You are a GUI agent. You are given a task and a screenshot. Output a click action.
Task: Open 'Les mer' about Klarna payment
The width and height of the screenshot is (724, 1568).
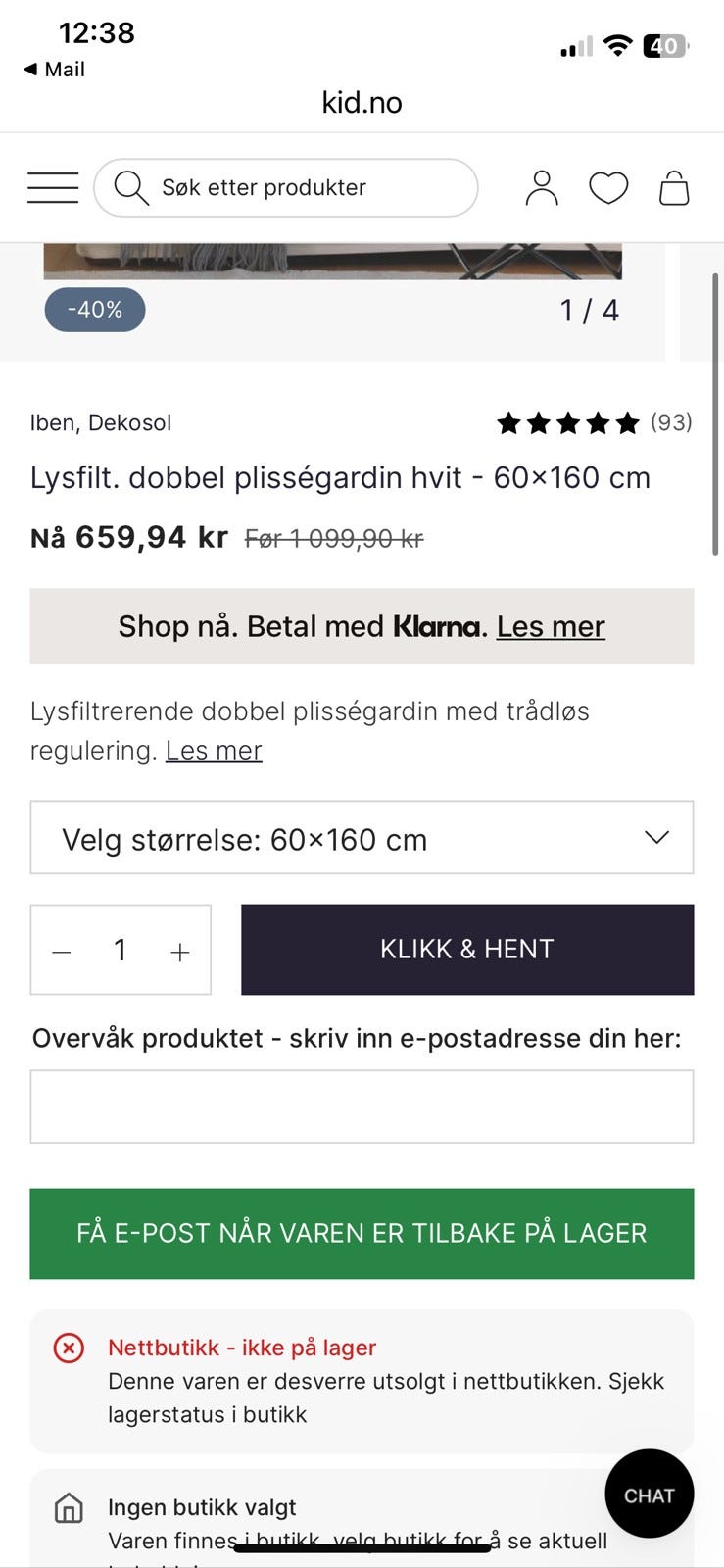[551, 626]
